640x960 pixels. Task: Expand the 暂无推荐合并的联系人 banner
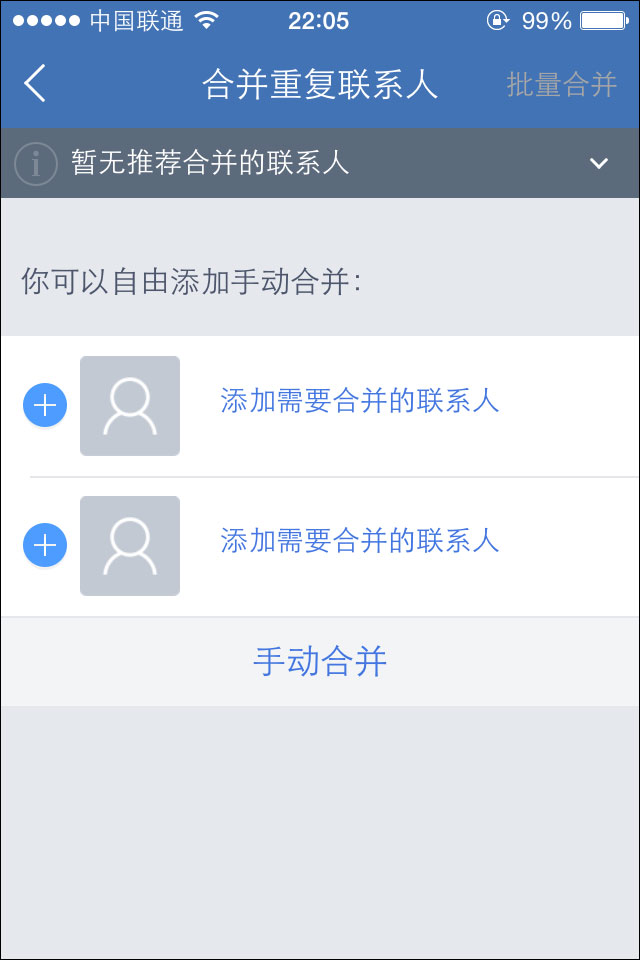click(598, 163)
